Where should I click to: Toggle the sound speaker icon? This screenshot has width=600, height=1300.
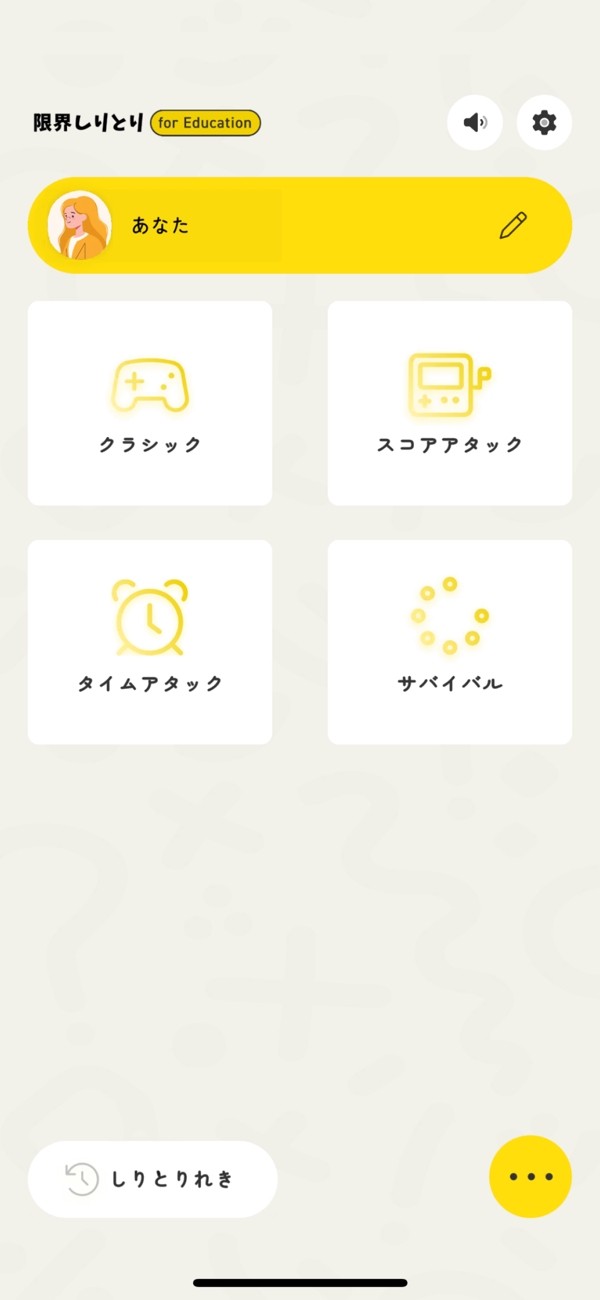[x=475, y=123]
